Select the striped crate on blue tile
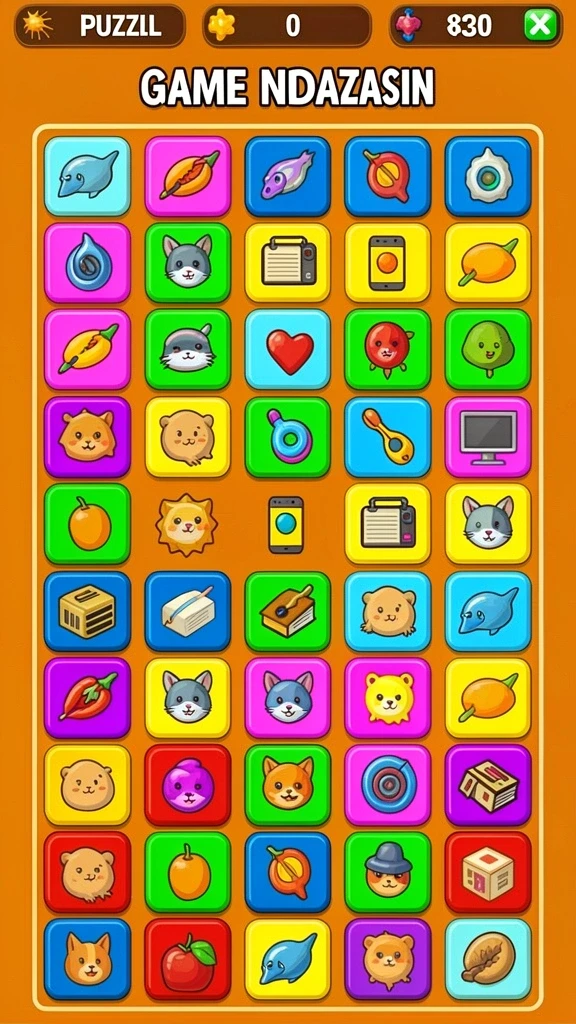The image size is (576, 1024). click(88, 612)
